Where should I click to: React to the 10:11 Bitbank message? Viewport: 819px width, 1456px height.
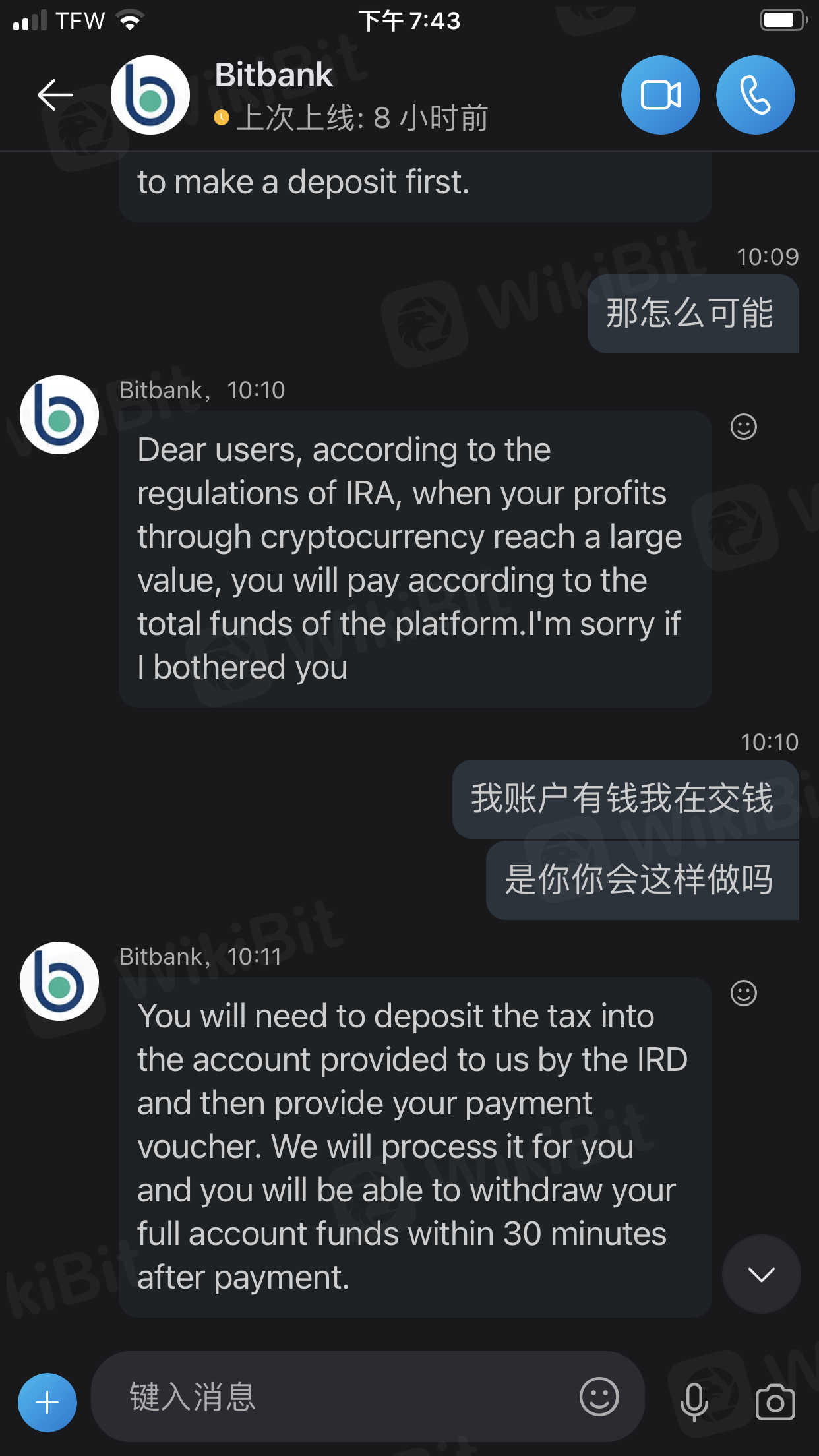pos(743,992)
